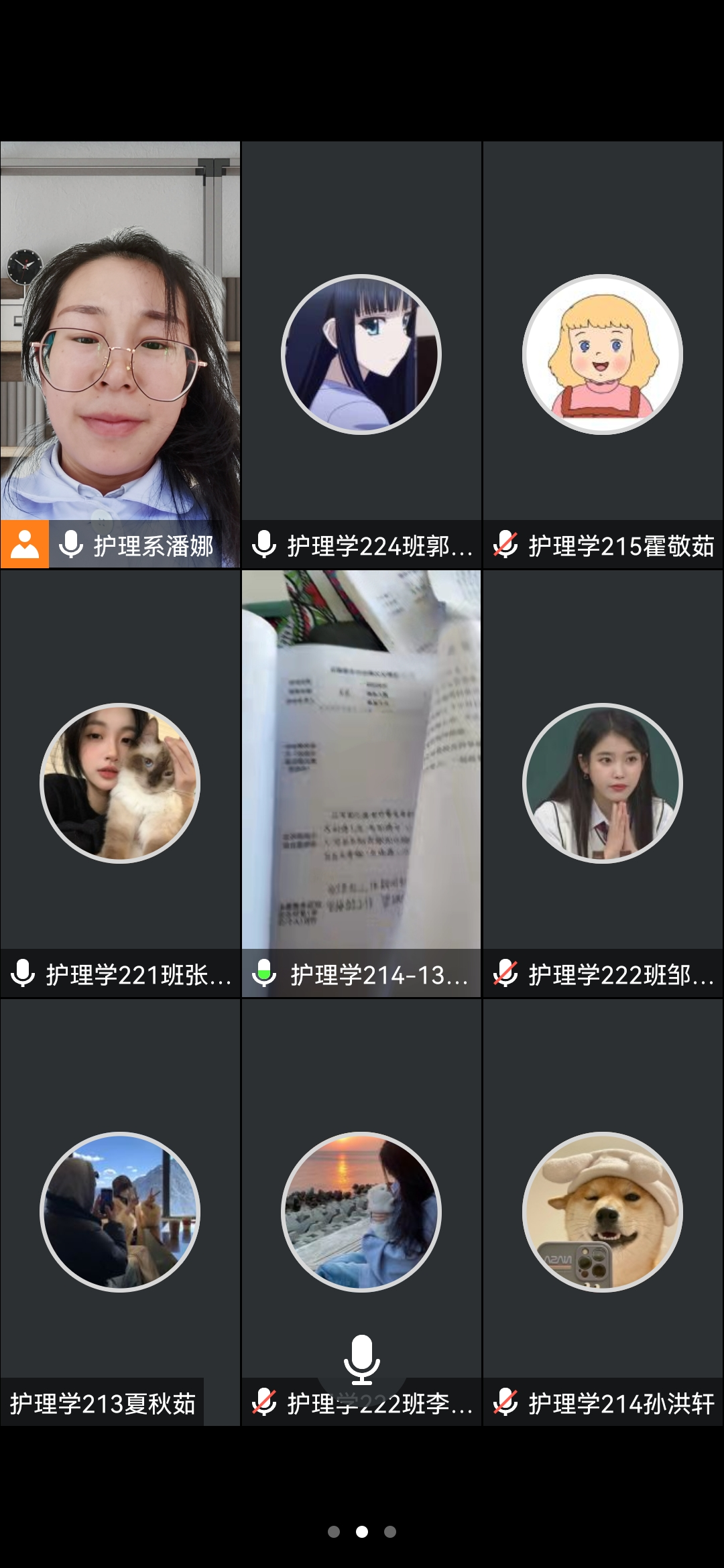Toggle the floating microphone button
This screenshot has width=724, height=1568.
click(x=361, y=1360)
